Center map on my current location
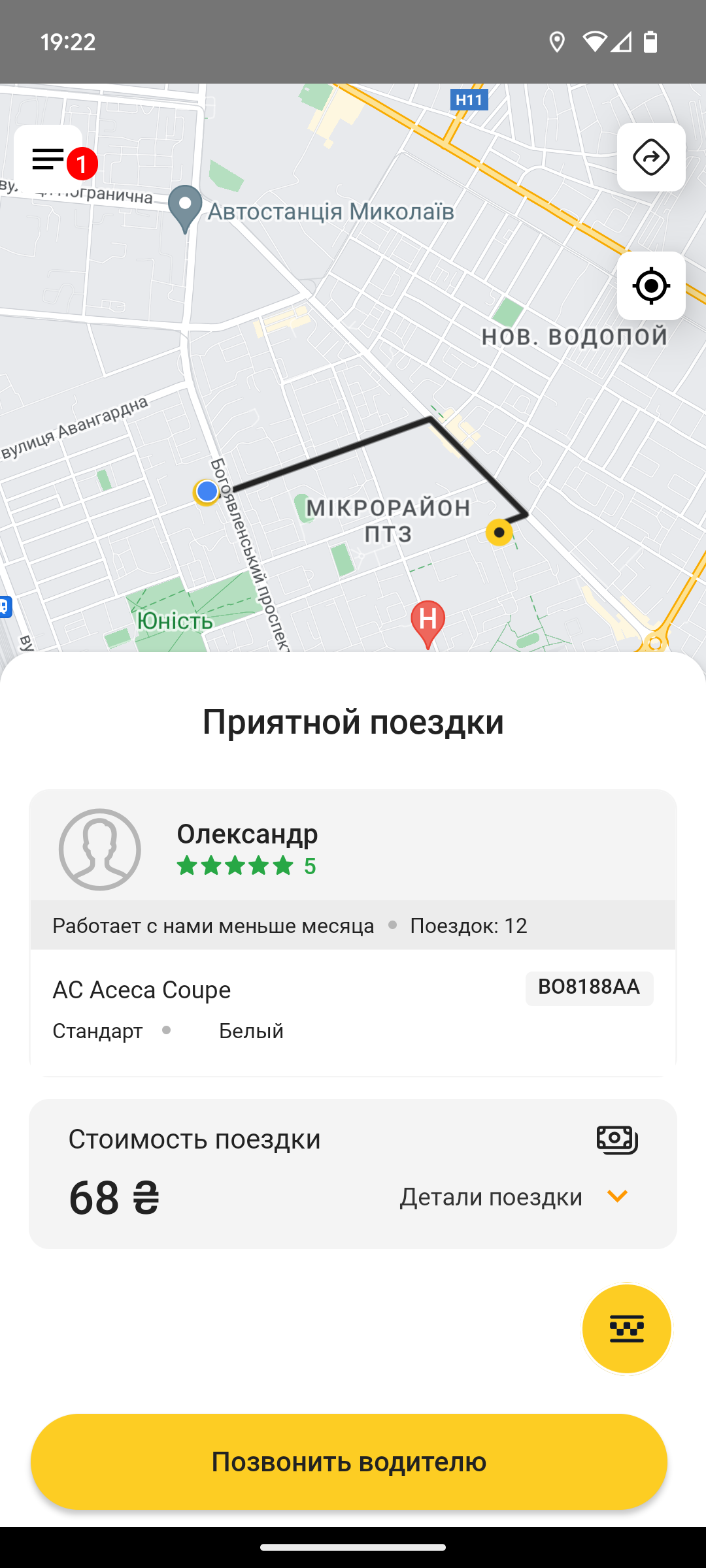The image size is (706, 1568). tap(651, 286)
